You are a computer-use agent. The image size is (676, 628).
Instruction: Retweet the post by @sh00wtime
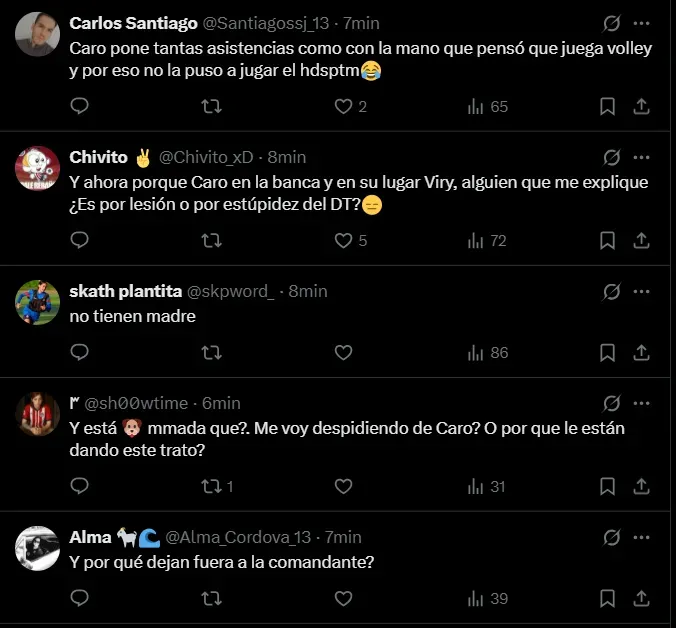212,486
